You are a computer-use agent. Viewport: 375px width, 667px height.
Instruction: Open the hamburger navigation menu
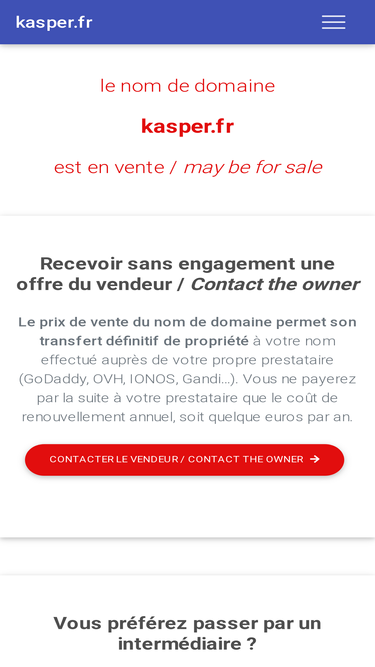[x=333, y=22]
